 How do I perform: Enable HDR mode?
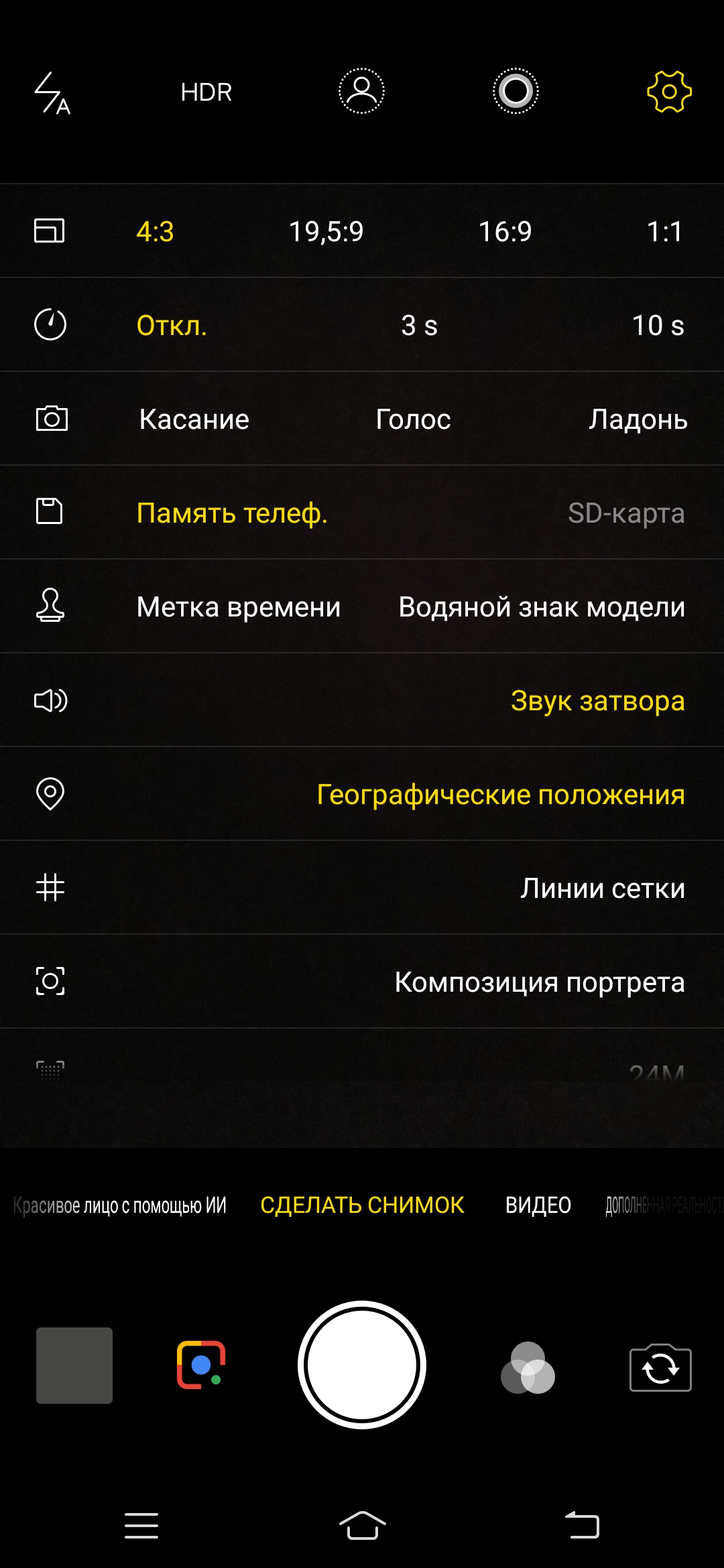tap(206, 92)
